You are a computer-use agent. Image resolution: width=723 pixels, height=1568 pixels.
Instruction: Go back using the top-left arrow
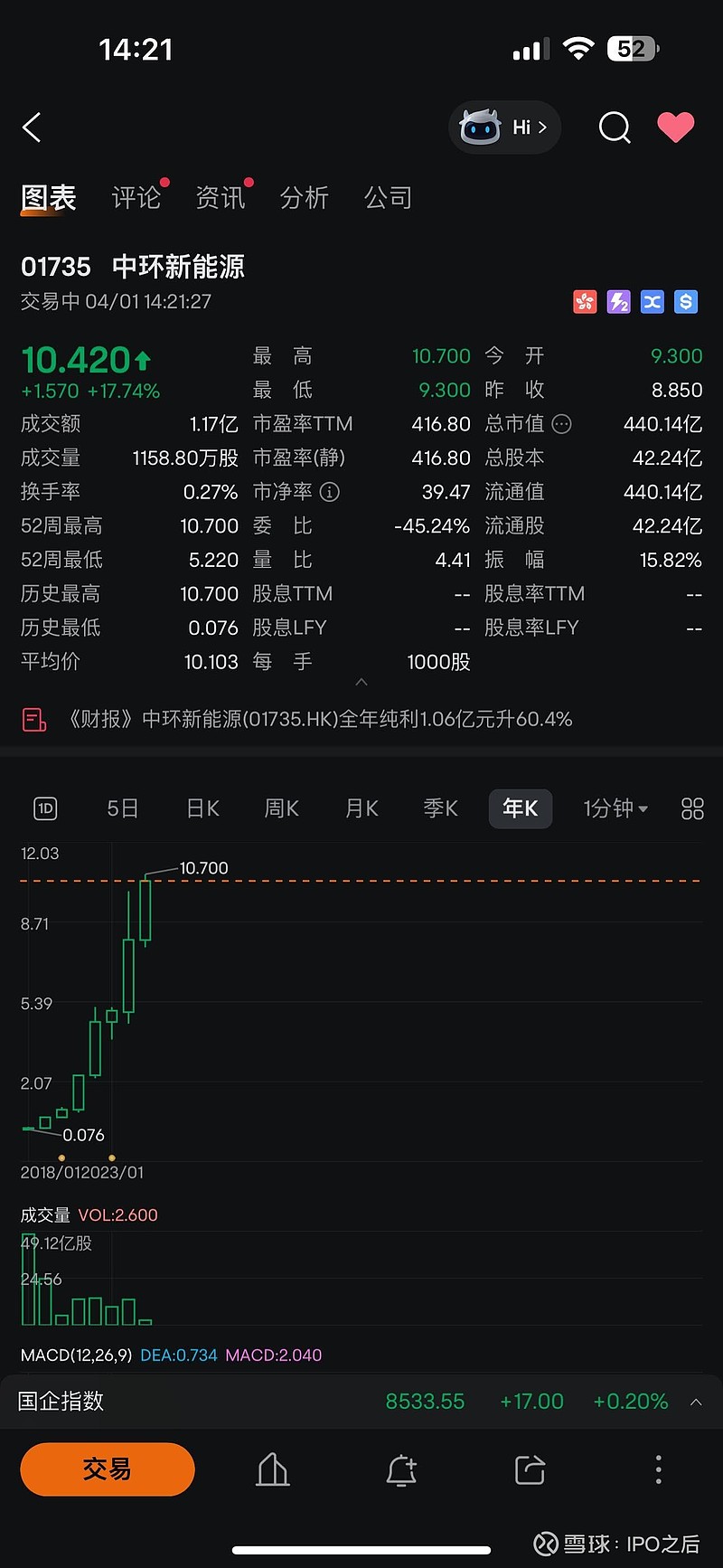click(x=32, y=128)
